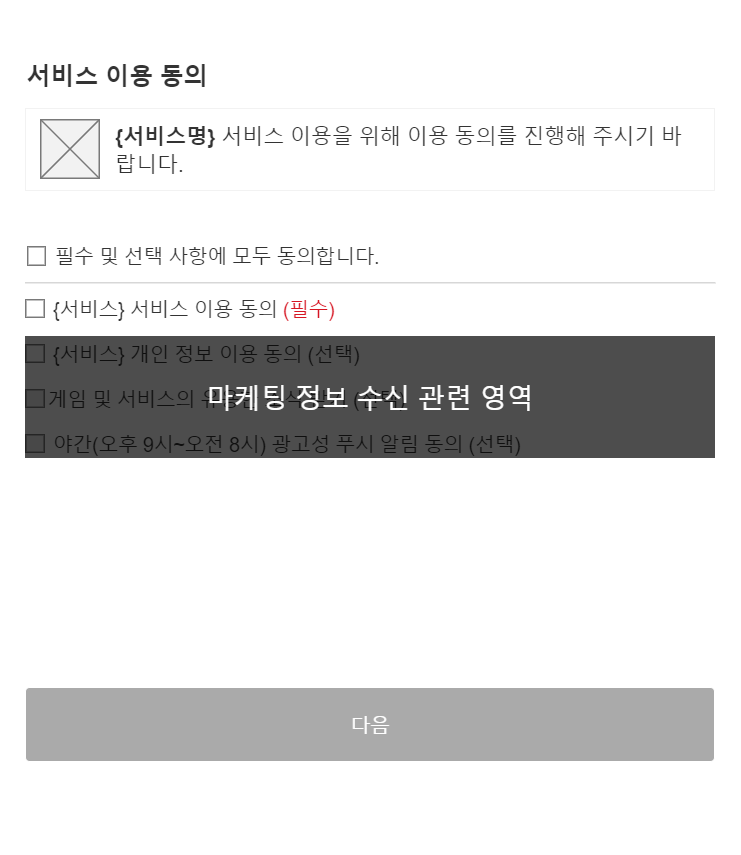Check the agree to all required and optional box
The width and height of the screenshot is (741, 855).
coord(37,256)
